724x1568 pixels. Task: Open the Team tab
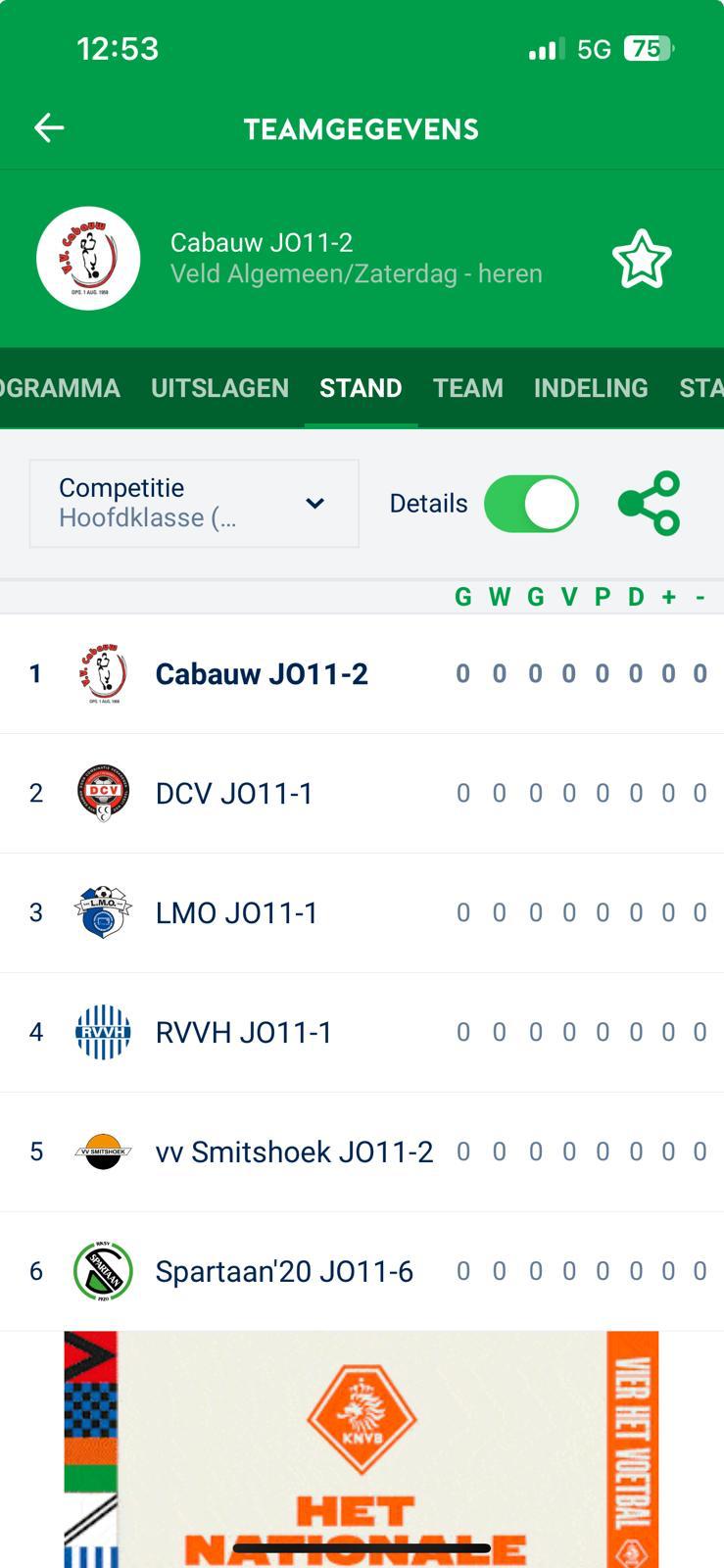pos(468,388)
